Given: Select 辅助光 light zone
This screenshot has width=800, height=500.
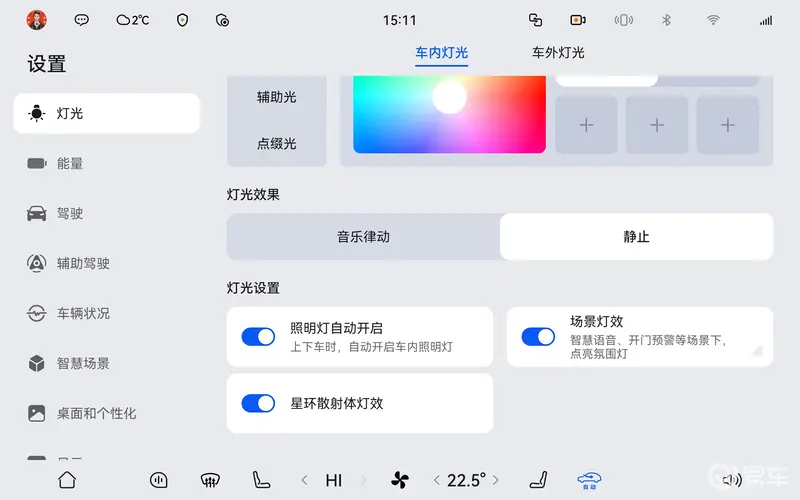Looking at the screenshot, I should (x=277, y=98).
